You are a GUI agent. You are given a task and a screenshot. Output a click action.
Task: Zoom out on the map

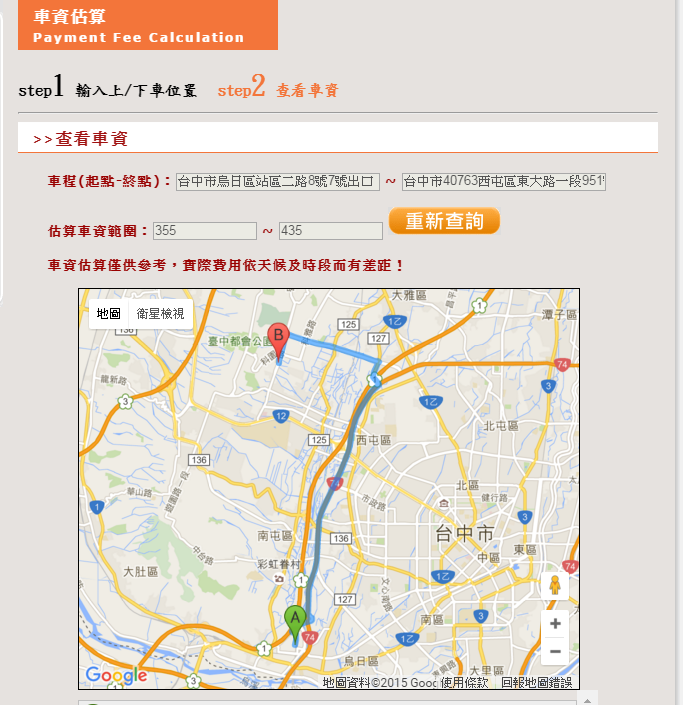click(x=555, y=652)
